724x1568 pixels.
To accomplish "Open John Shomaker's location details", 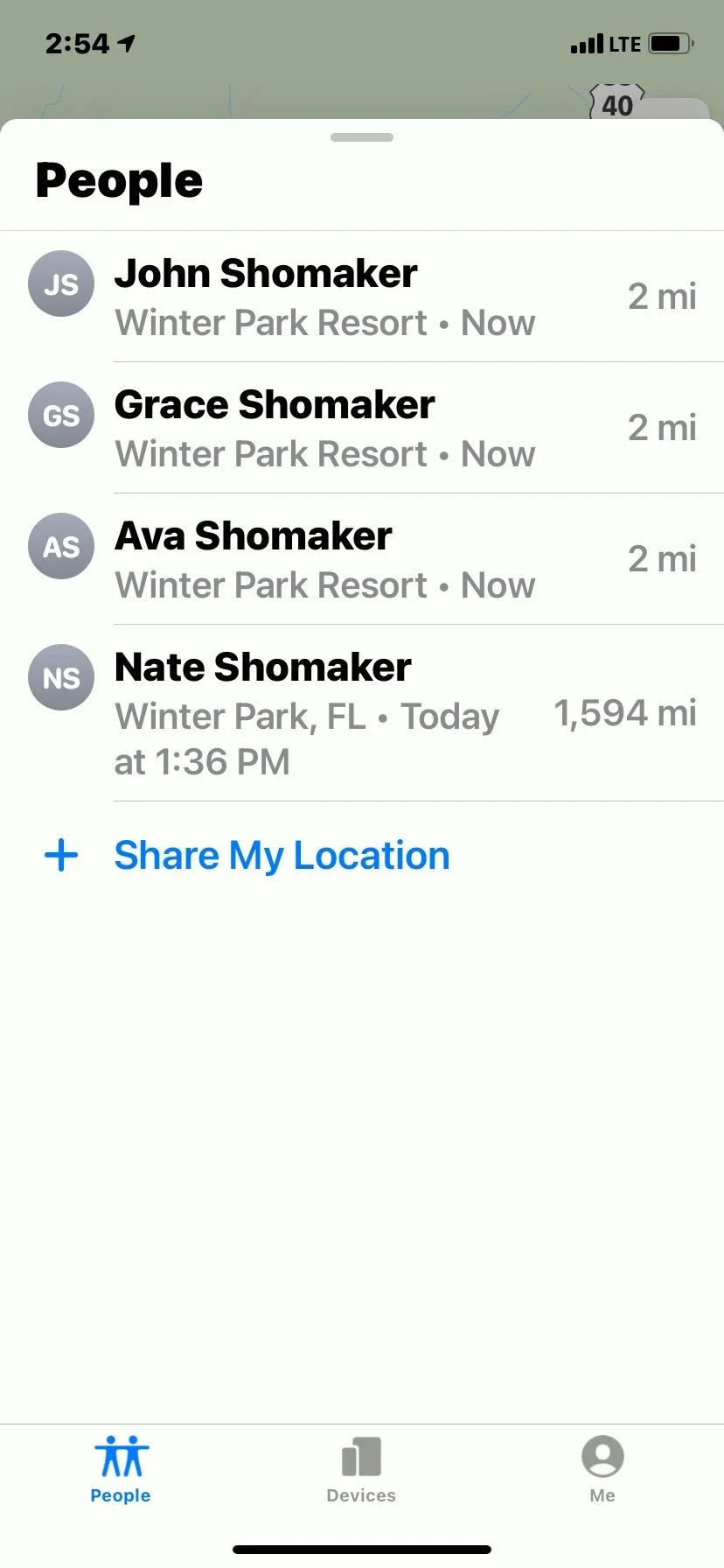I will (362, 297).
